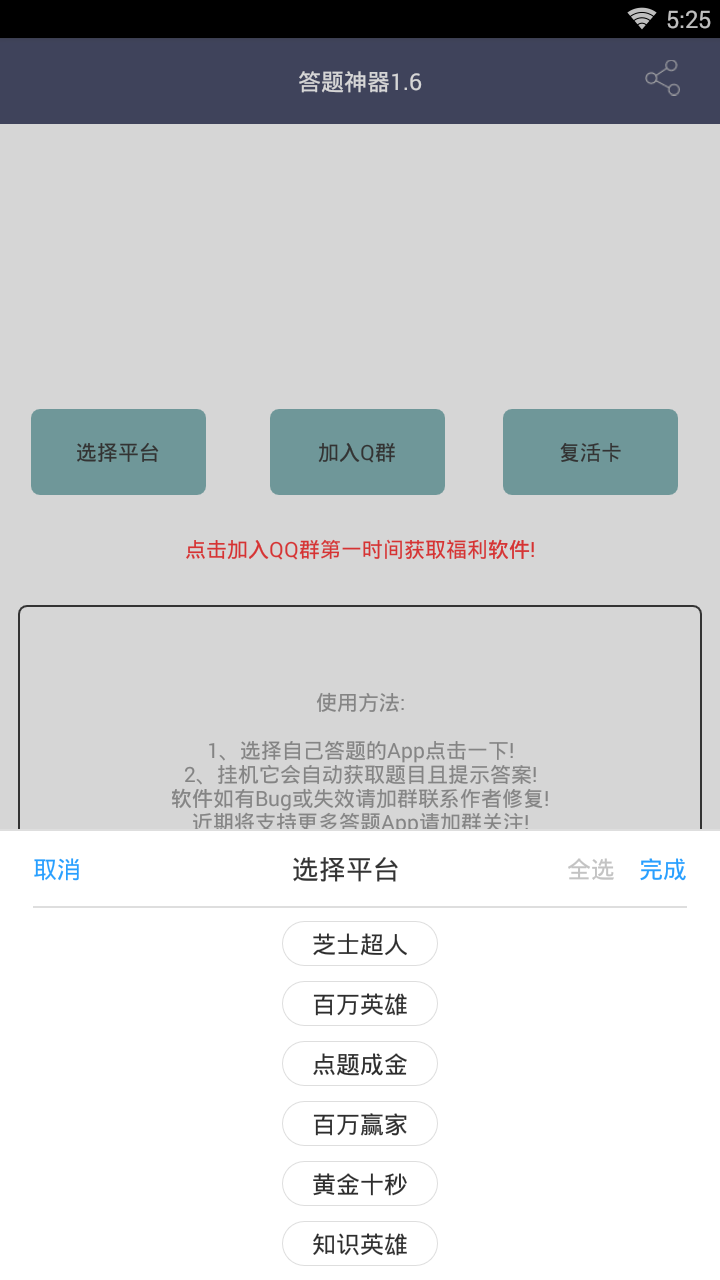Select the 知识英雄 platform

pos(360,1244)
